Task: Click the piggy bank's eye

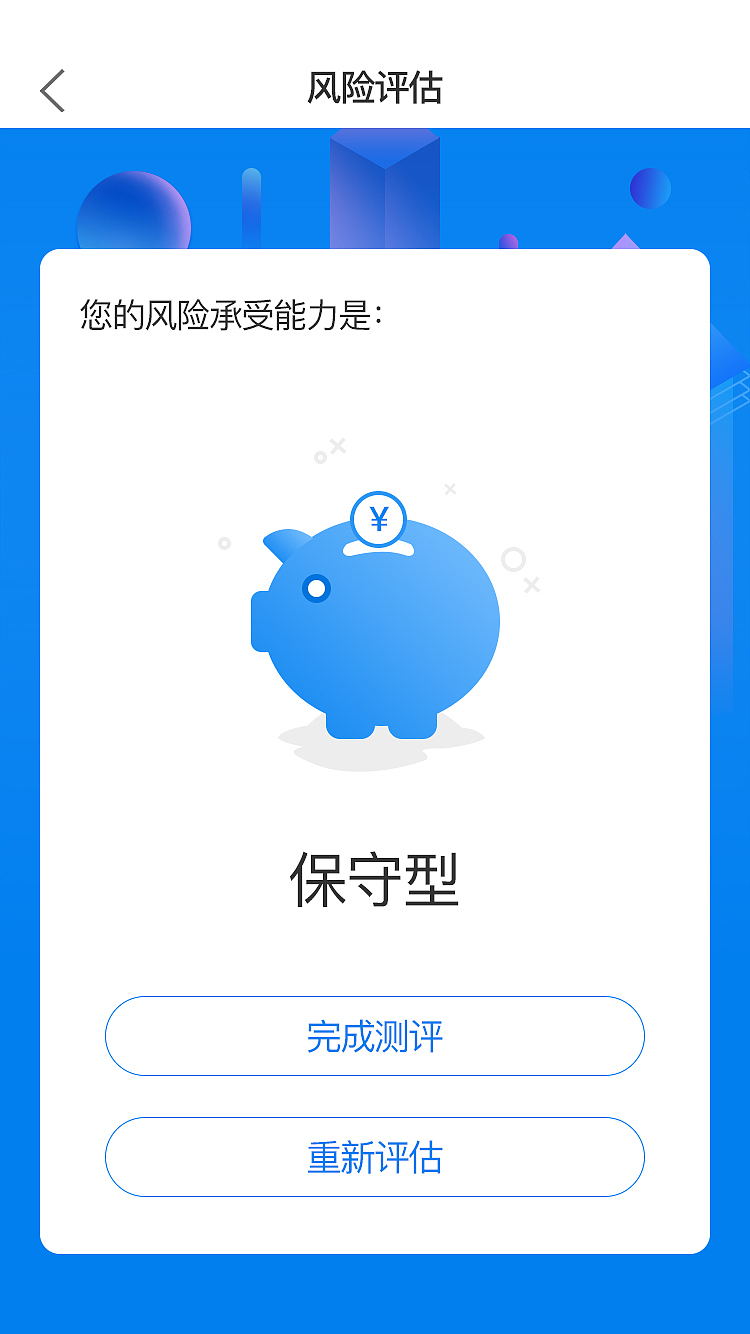Action: click(318, 588)
